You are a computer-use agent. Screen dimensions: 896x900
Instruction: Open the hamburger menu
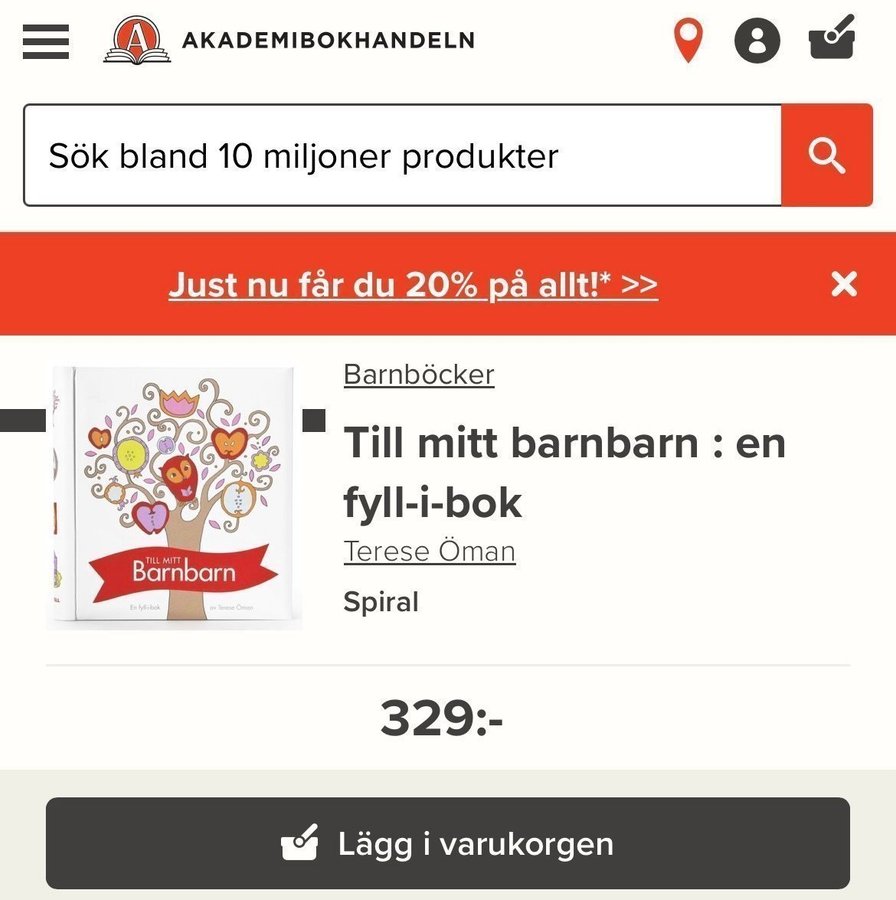point(45,41)
